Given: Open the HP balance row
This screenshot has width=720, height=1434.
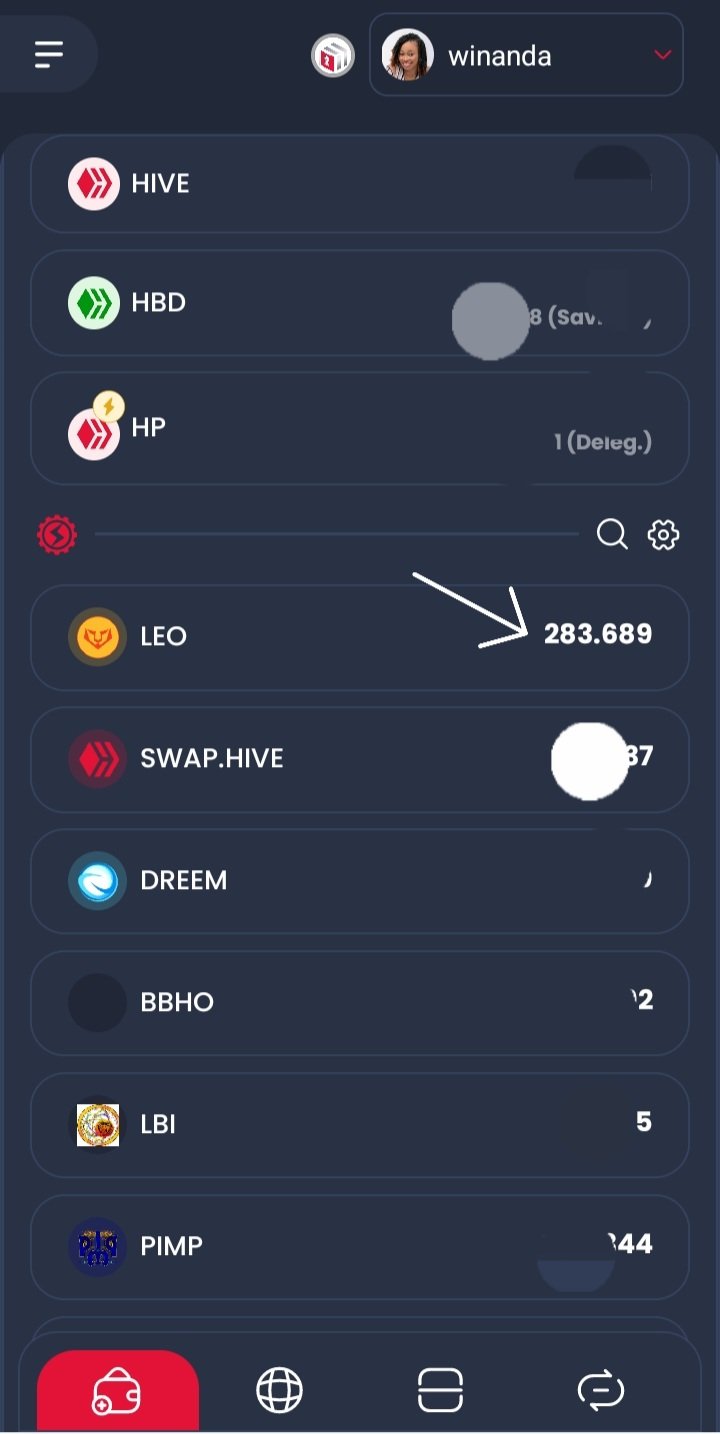Looking at the screenshot, I should pos(360,428).
